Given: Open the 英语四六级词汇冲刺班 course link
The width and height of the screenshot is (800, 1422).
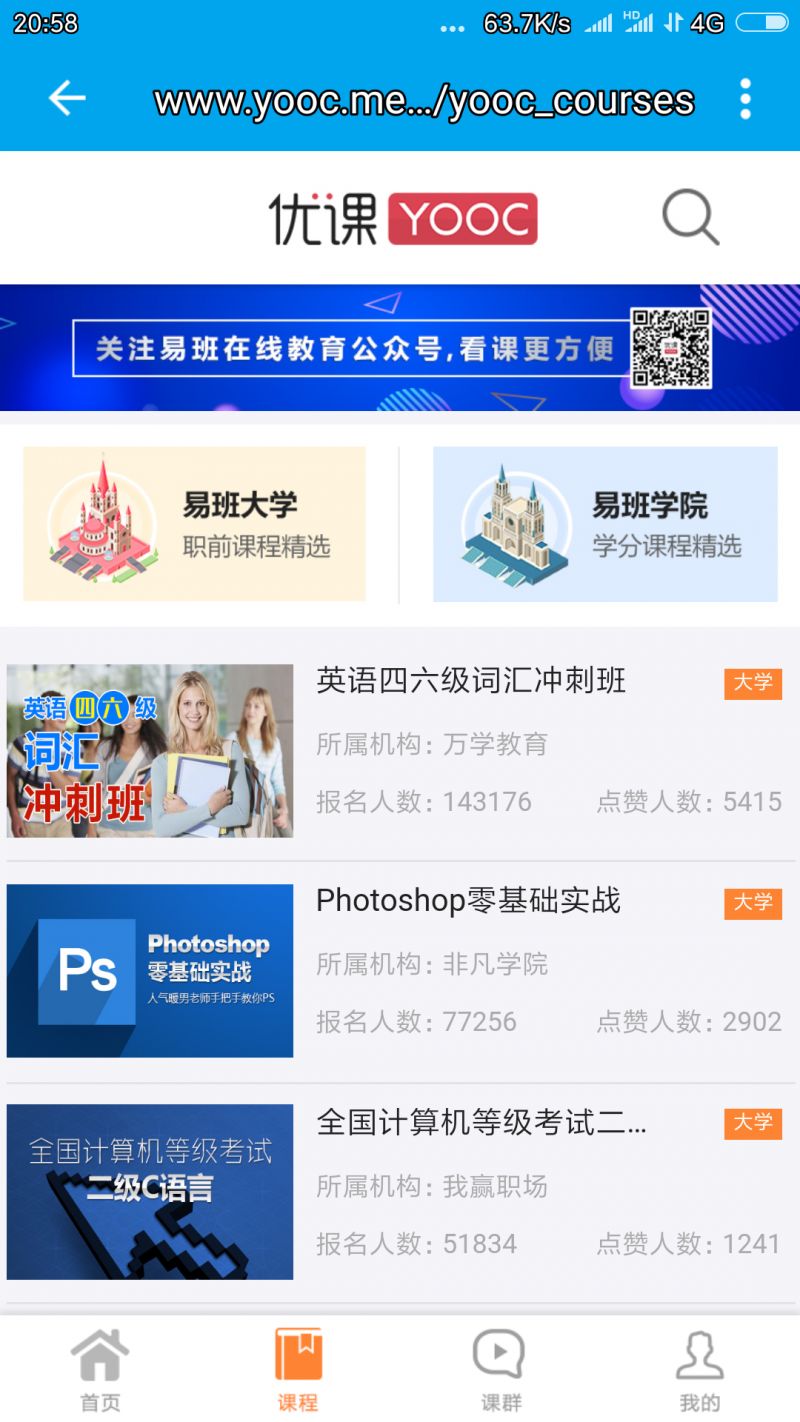Looking at the screenshot, I should coord(468,682).
